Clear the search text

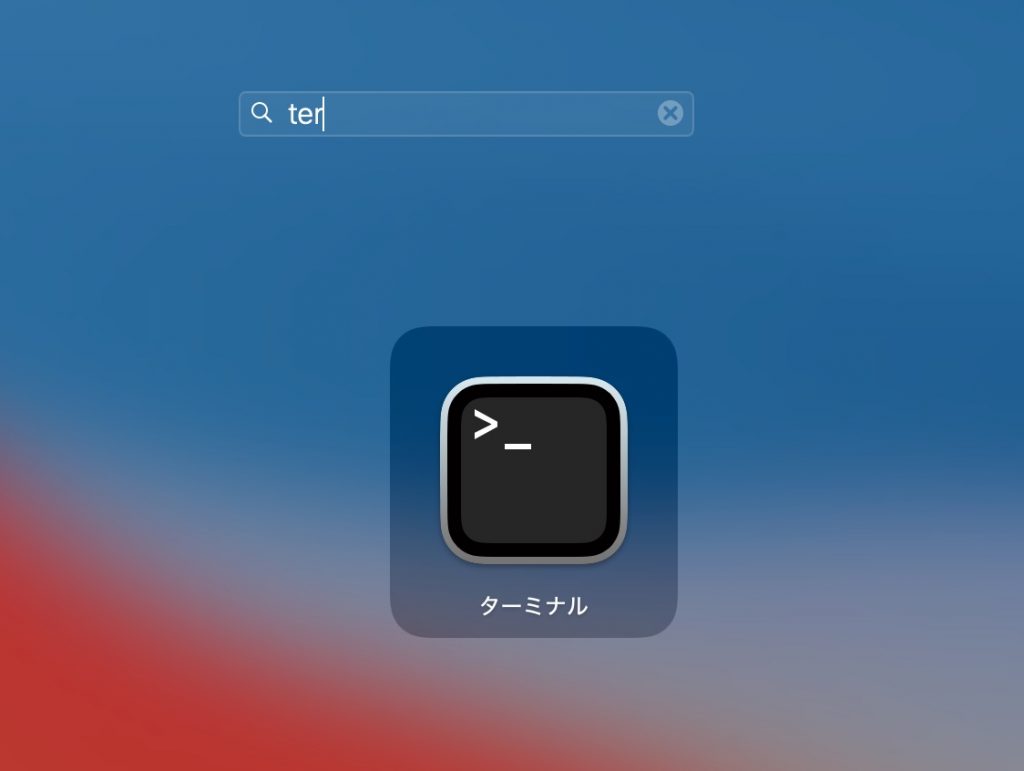[670, 114]
